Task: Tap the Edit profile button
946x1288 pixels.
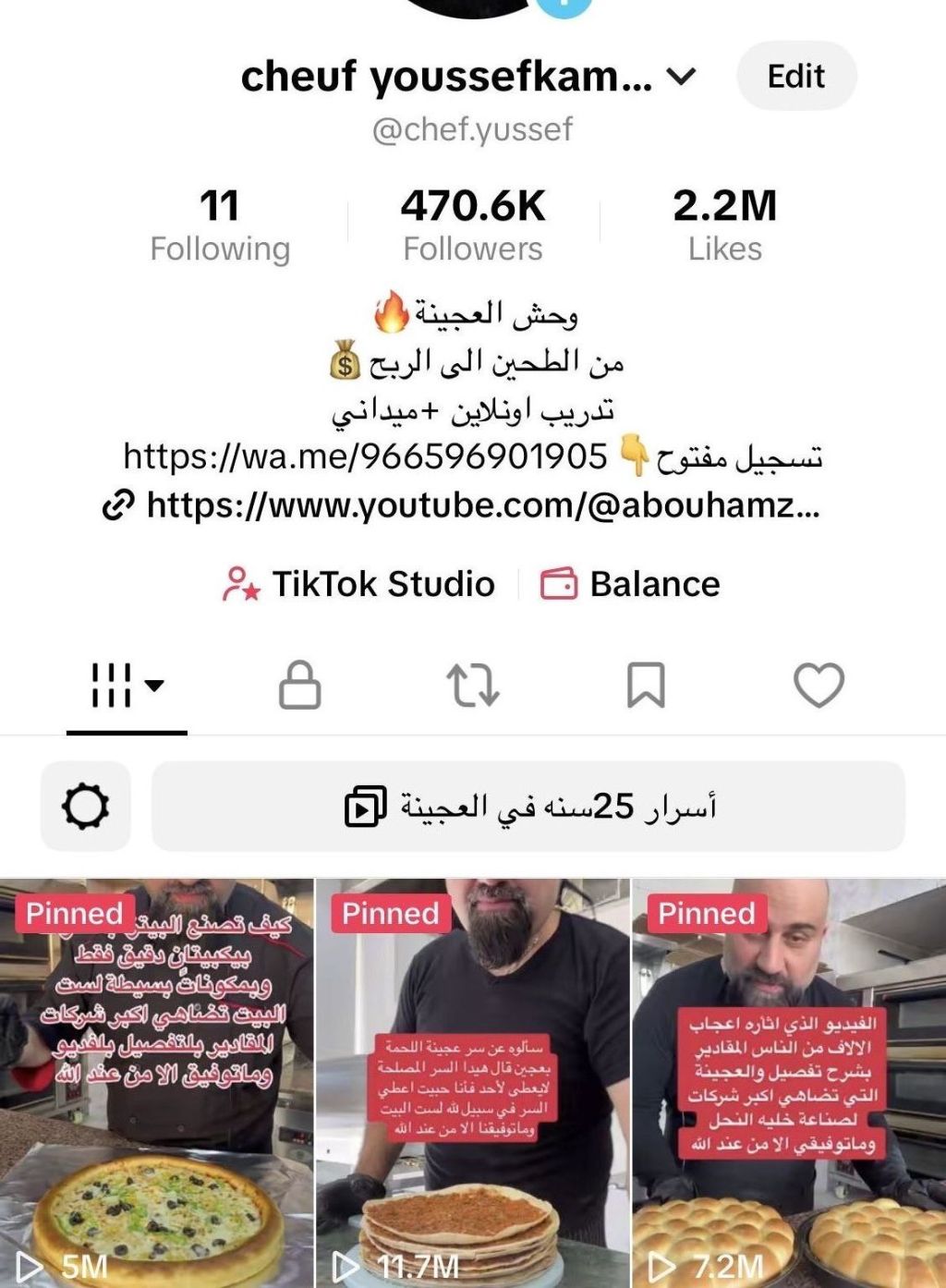Action: pos(795,76)
